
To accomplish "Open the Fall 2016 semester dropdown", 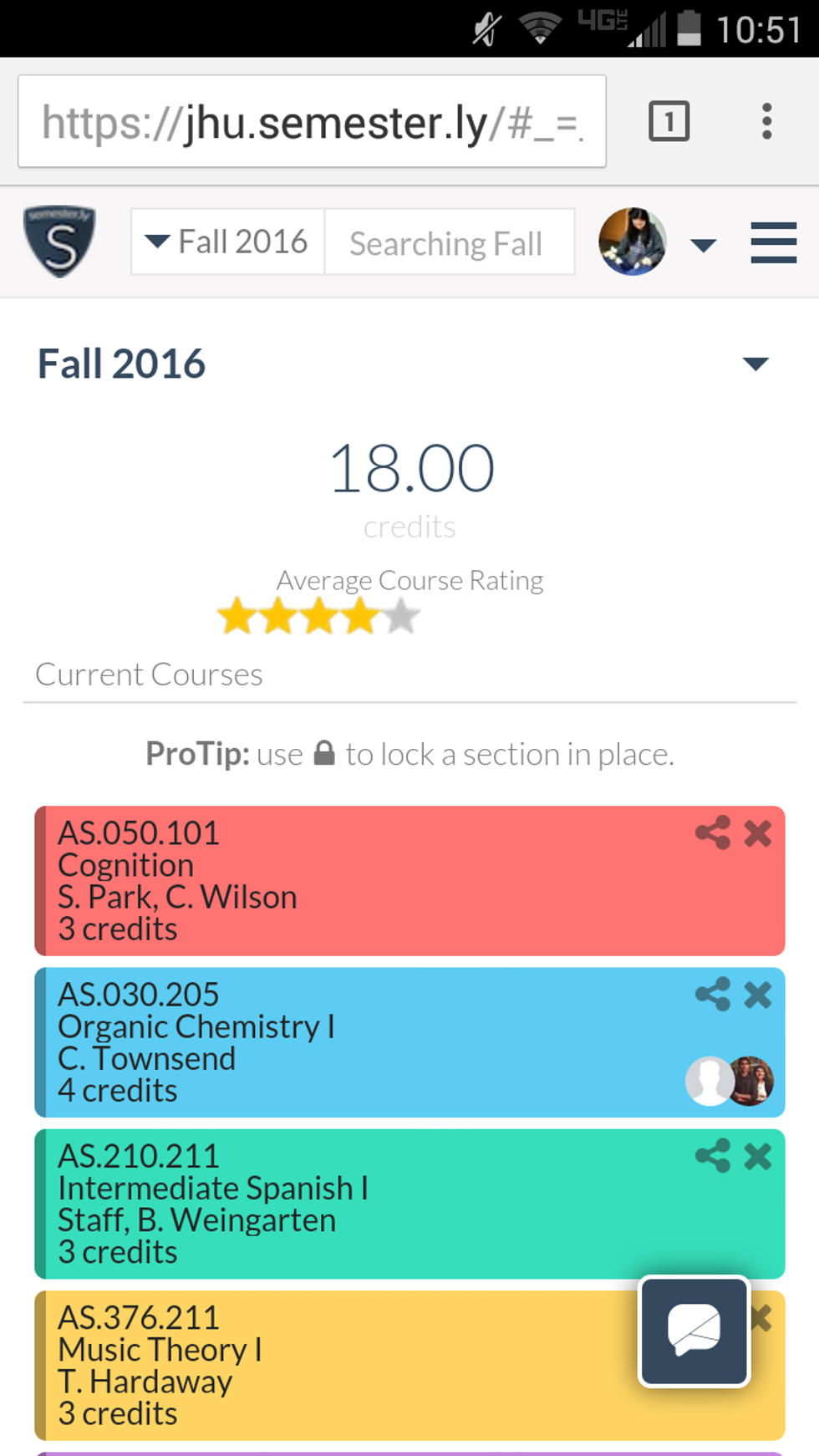I will coord(227,242).
